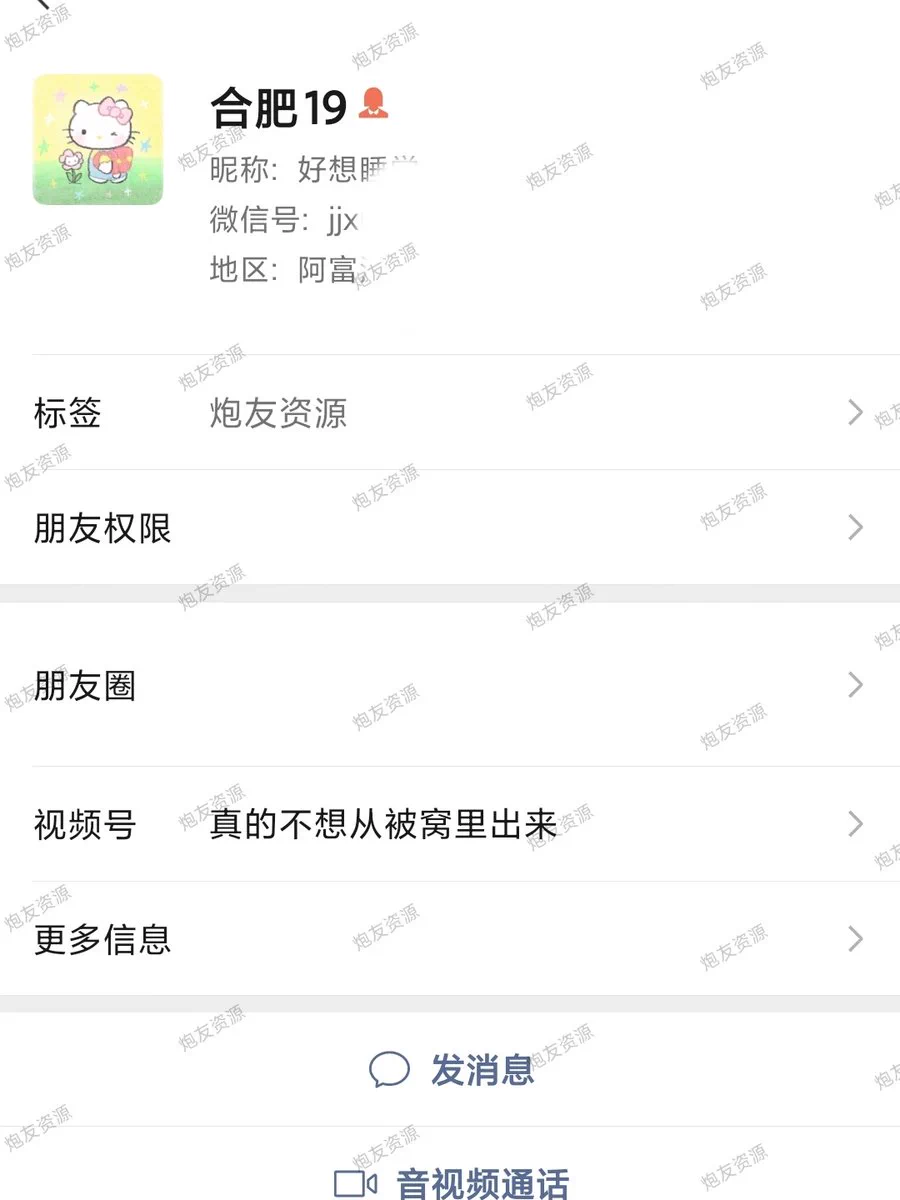Start a 音视频通话 call
The height and width of the screenshot is (1200, 900).
(x=452, y=1184)
